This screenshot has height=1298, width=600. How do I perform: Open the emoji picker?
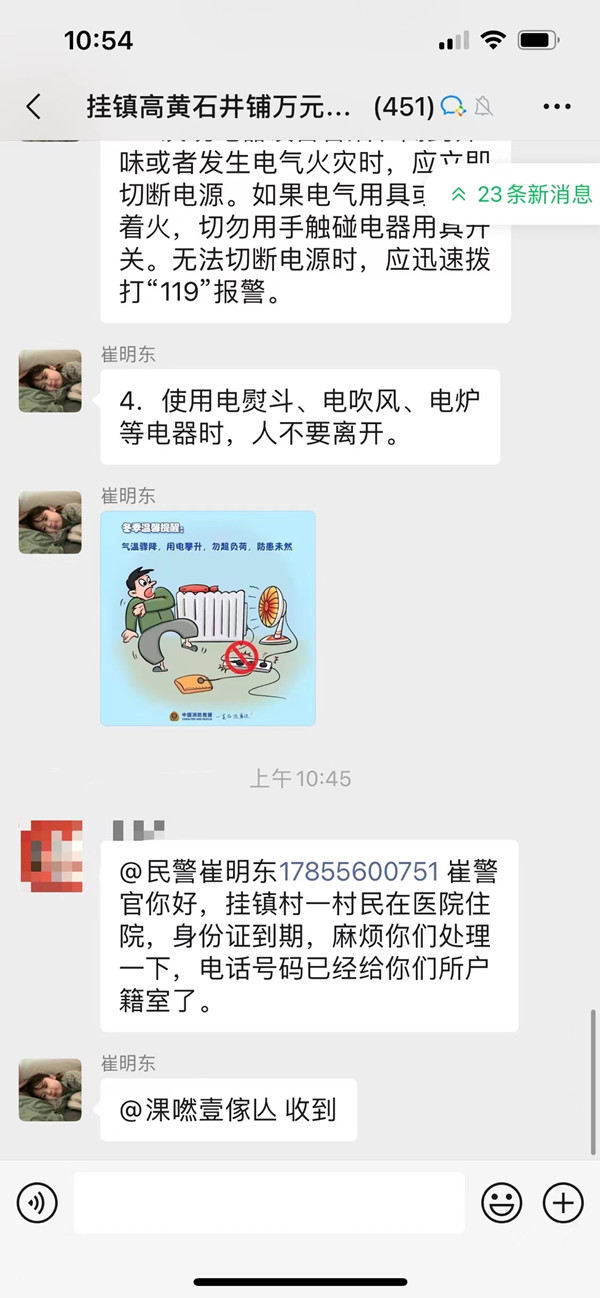click(x=502, y=1202)
